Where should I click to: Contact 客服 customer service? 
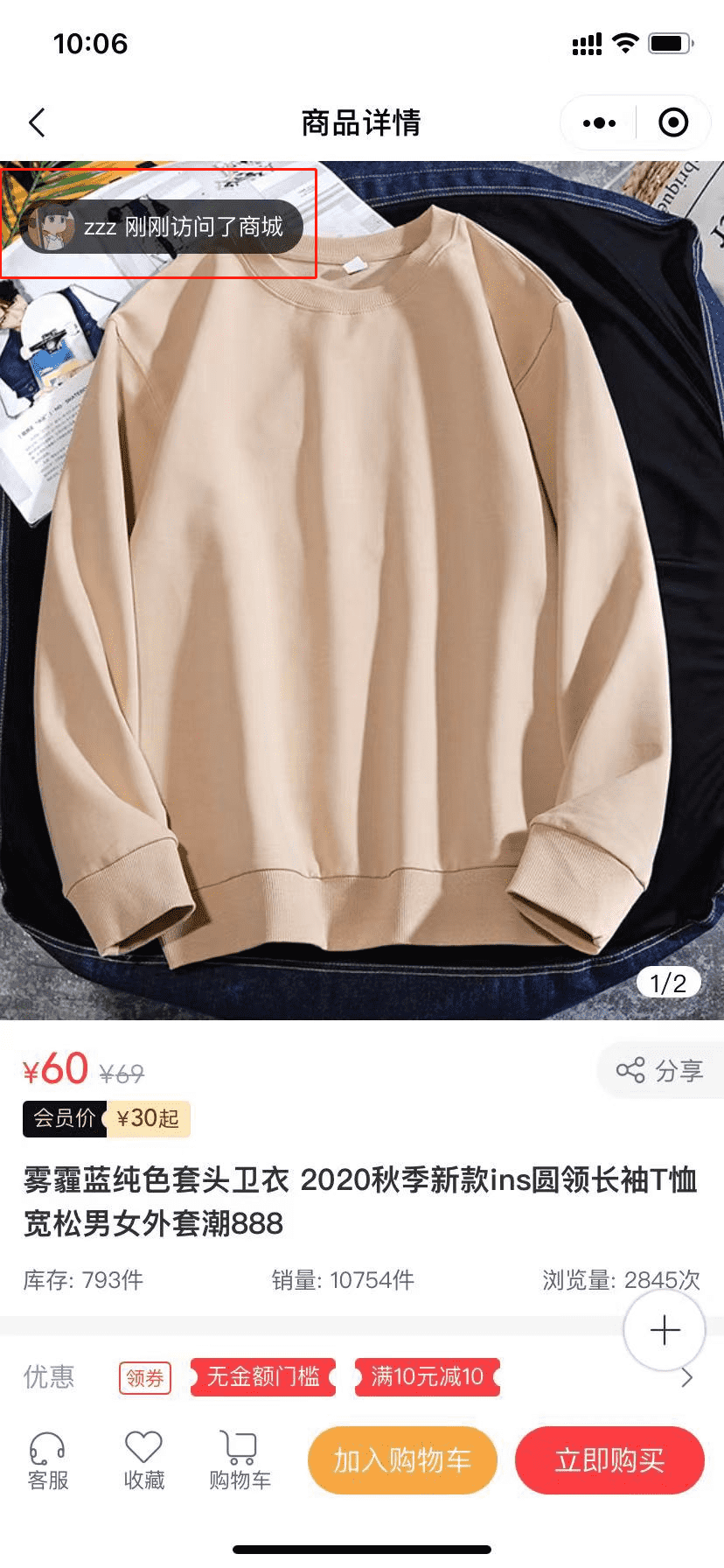click(48, 1460)
